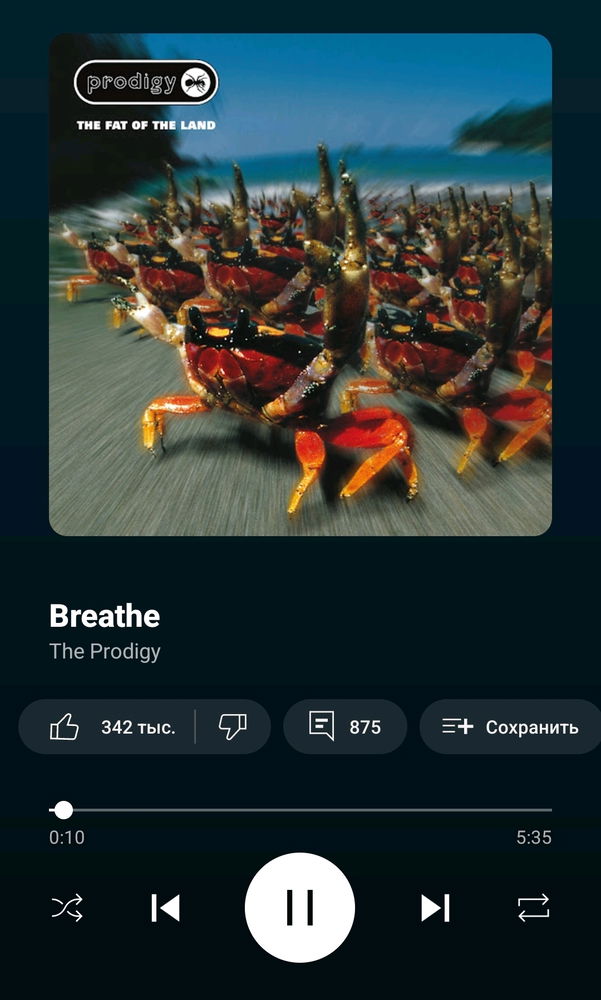Go back to the previous track
601x1000 pixels.
tap(165, 907)
